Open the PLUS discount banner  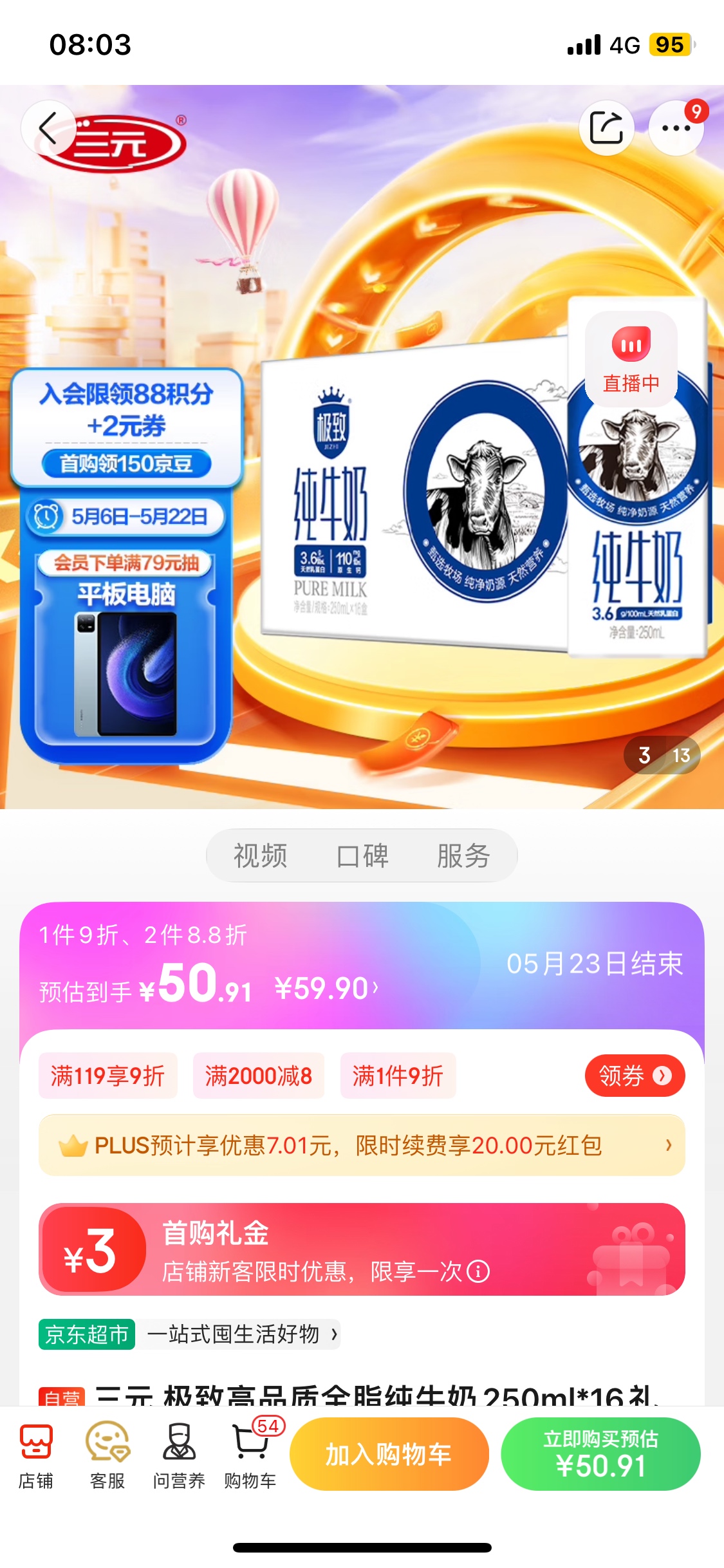pos(362,1145)
